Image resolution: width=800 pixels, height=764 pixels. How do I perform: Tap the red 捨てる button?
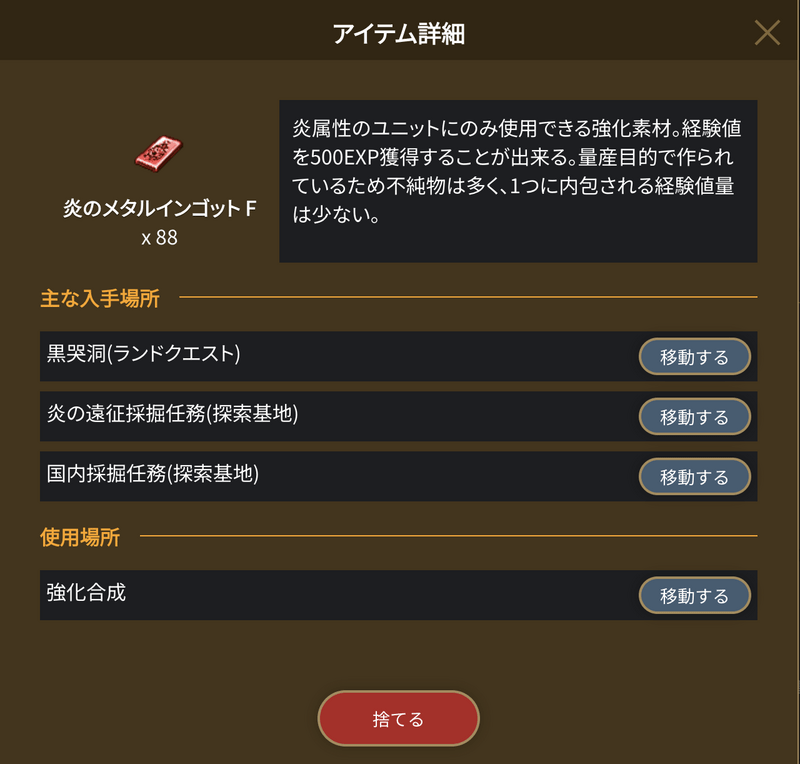[398, 719]
